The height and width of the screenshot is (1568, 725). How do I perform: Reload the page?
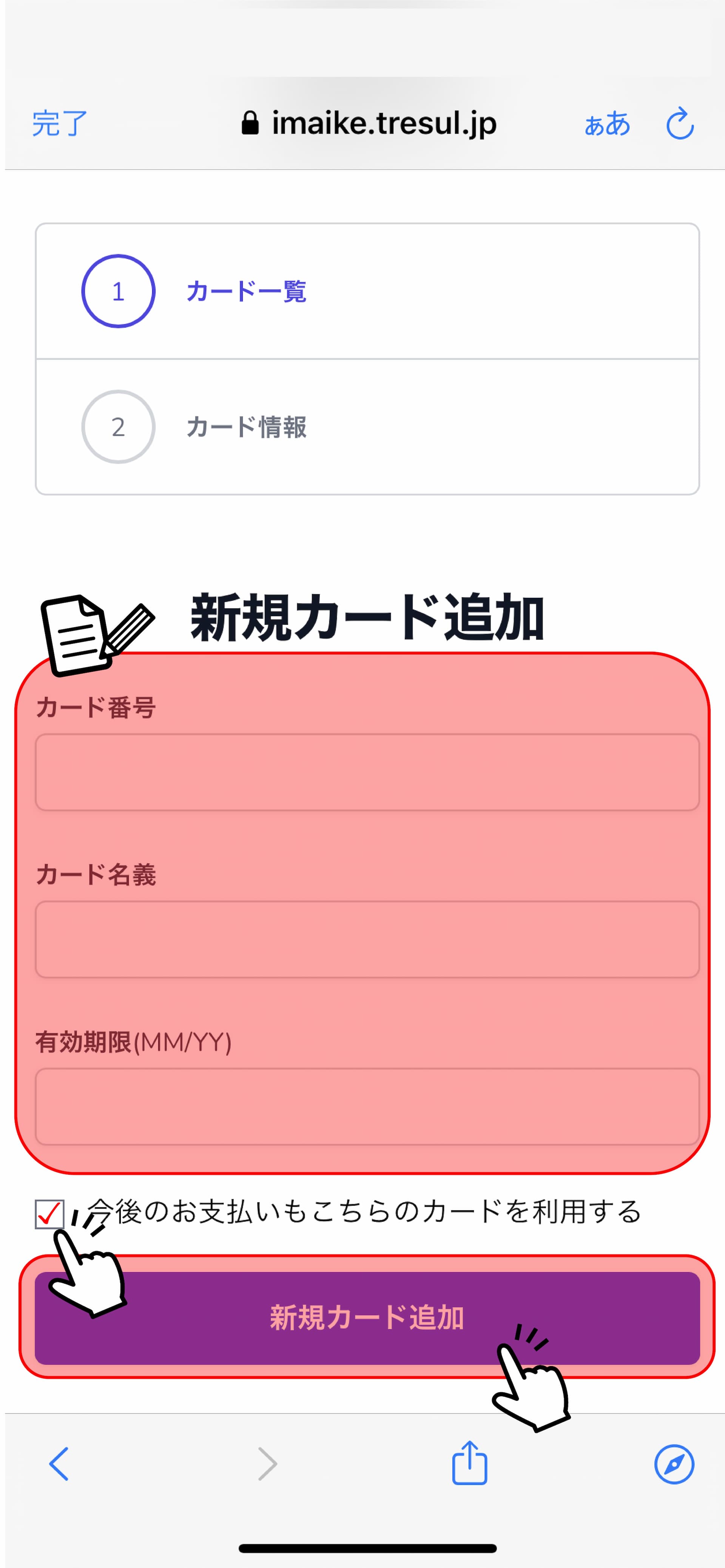(680, 123)
